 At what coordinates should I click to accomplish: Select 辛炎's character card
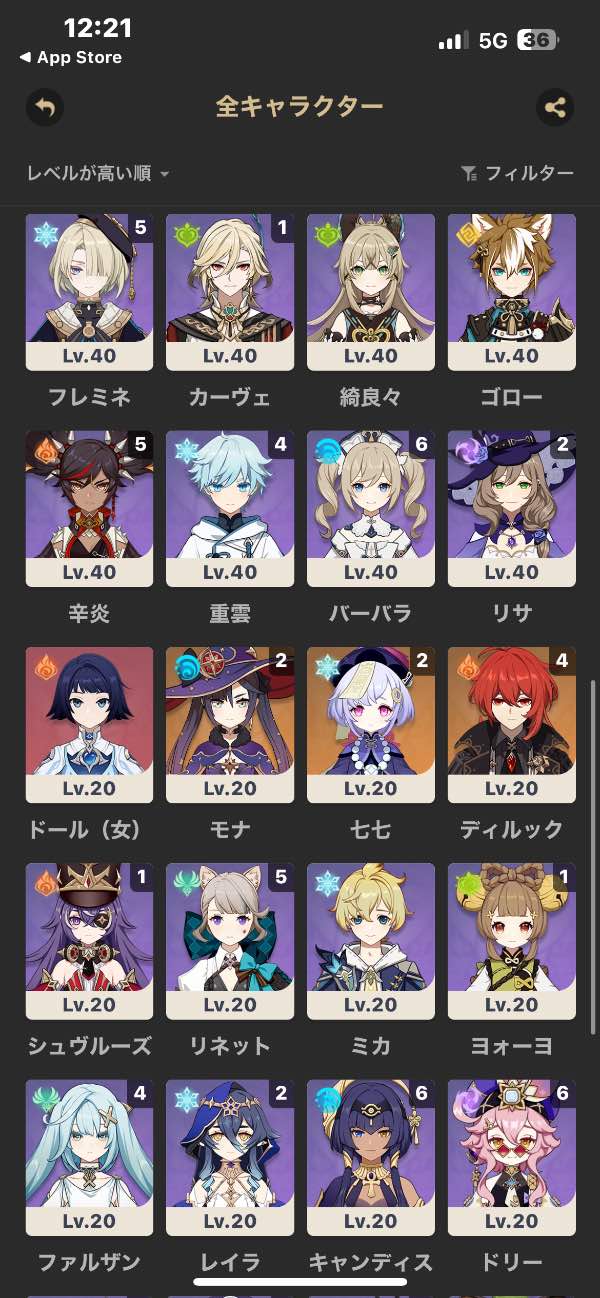[89, 508]
